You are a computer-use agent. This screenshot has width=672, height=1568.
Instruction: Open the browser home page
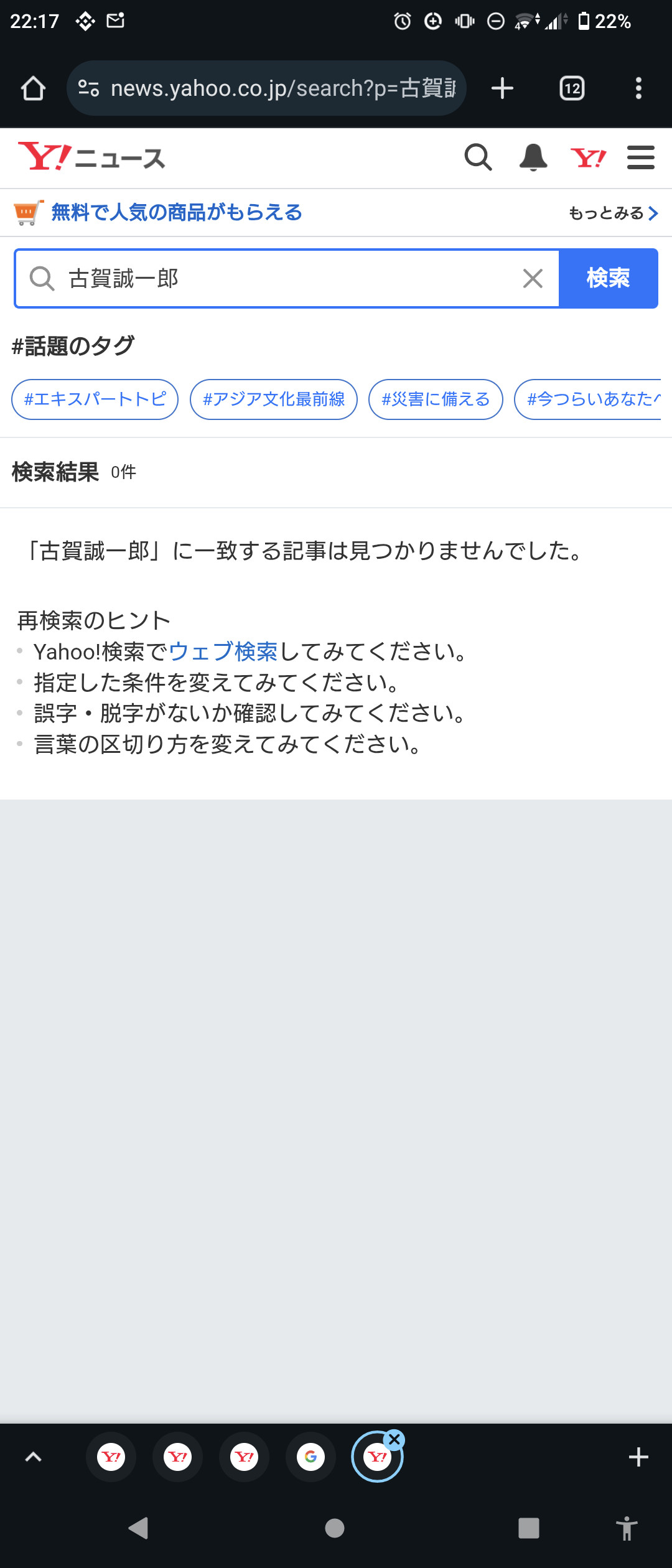tap(33, 88)
